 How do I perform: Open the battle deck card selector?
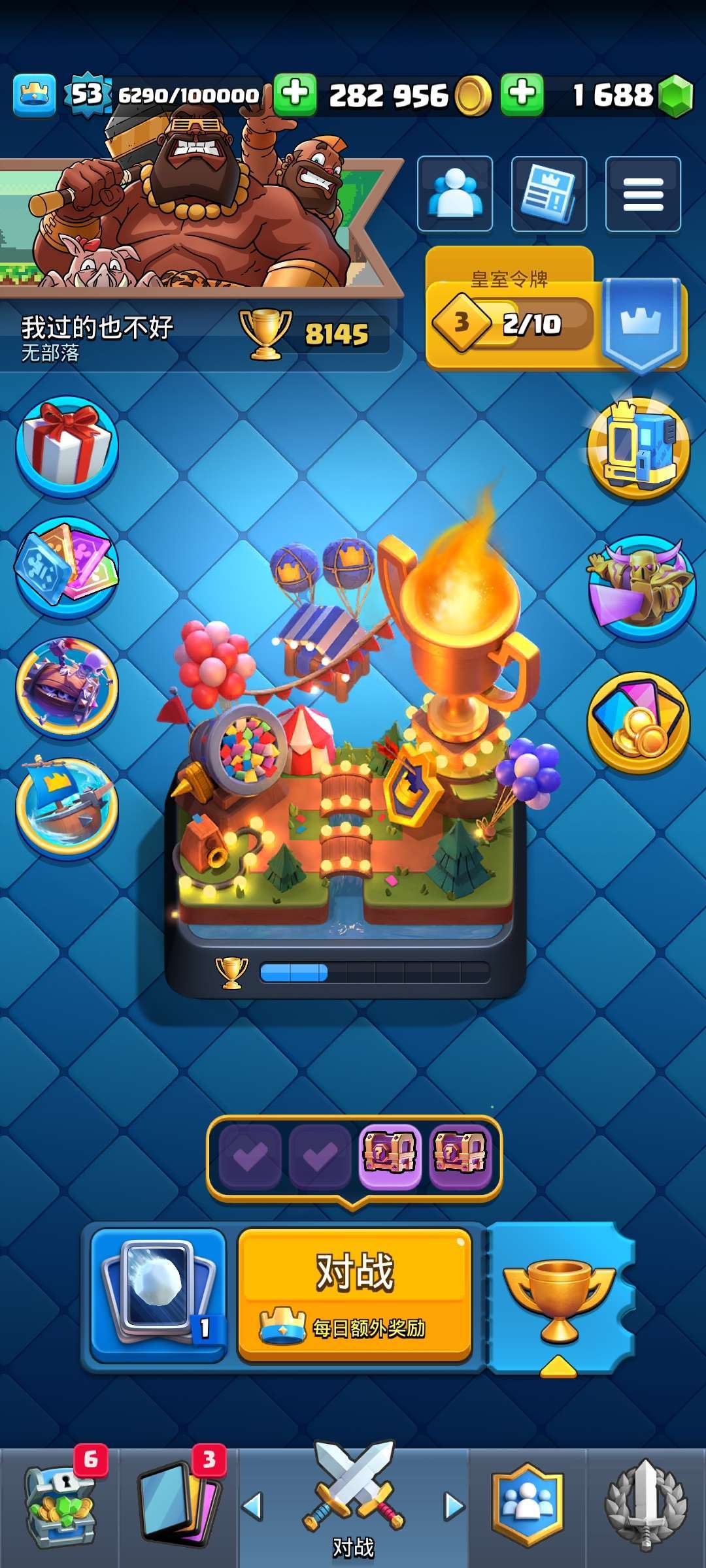point(158,1296)
